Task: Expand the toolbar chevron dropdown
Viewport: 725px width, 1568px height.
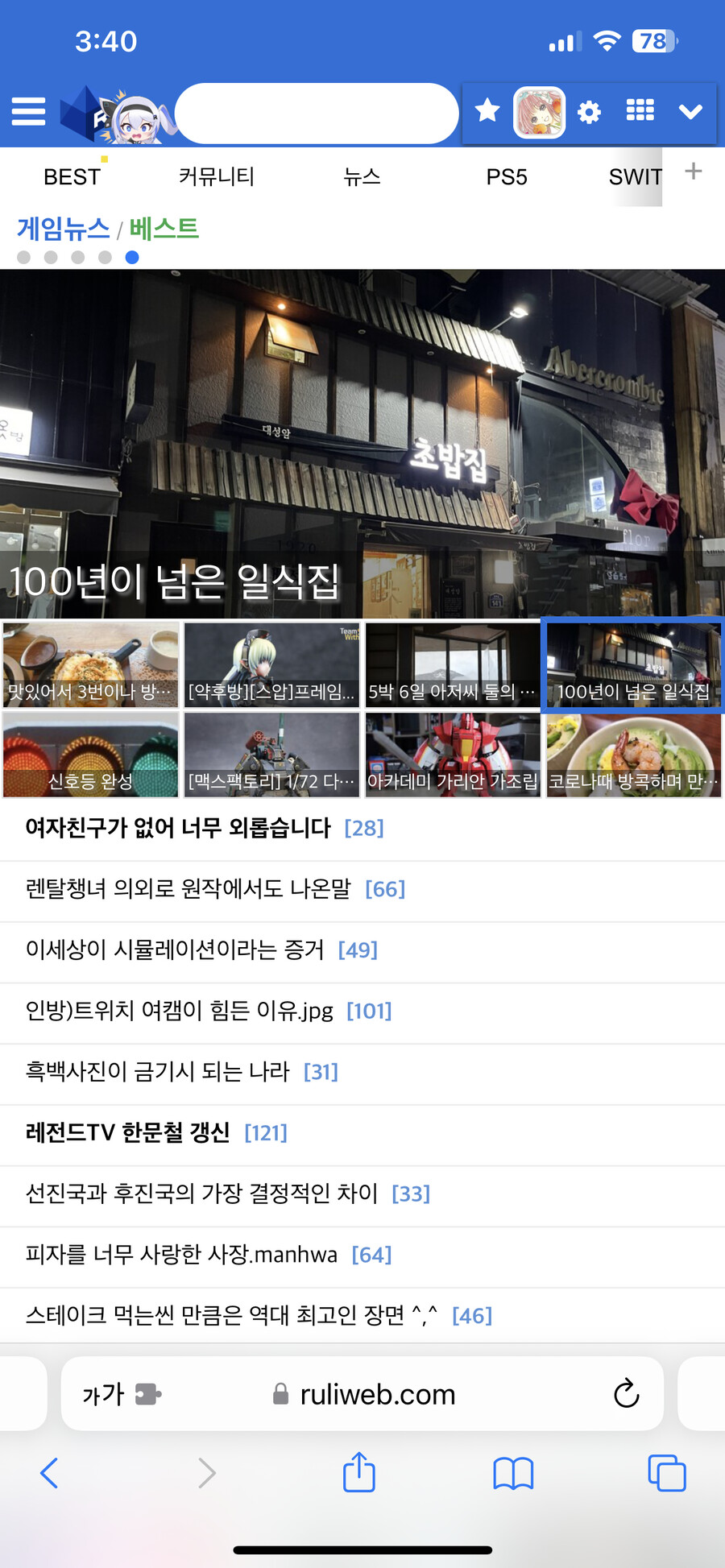Action: (691, 112)
